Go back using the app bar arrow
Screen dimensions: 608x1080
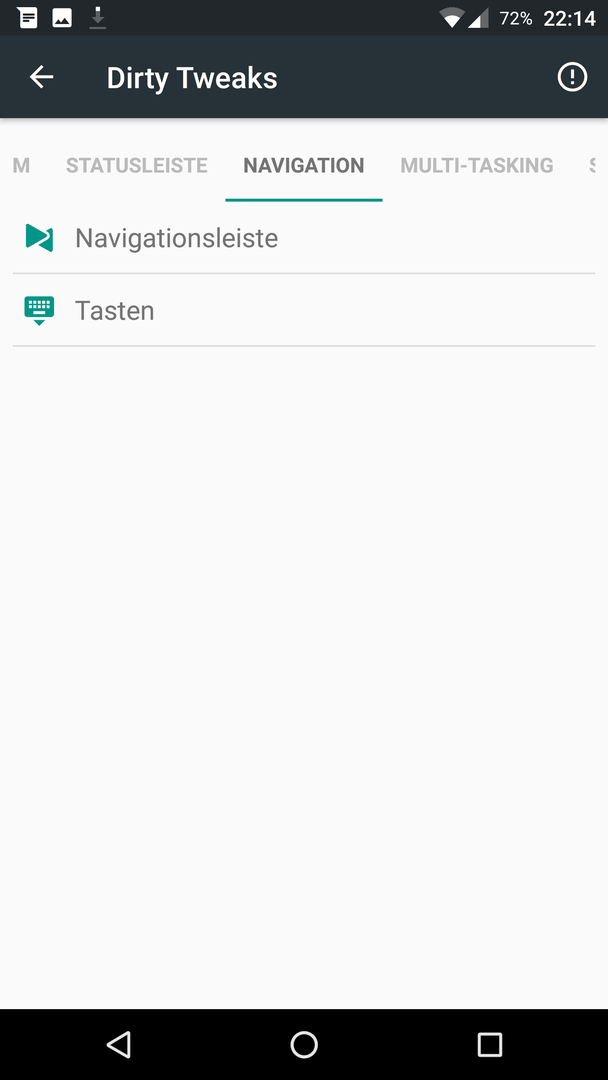41,77
